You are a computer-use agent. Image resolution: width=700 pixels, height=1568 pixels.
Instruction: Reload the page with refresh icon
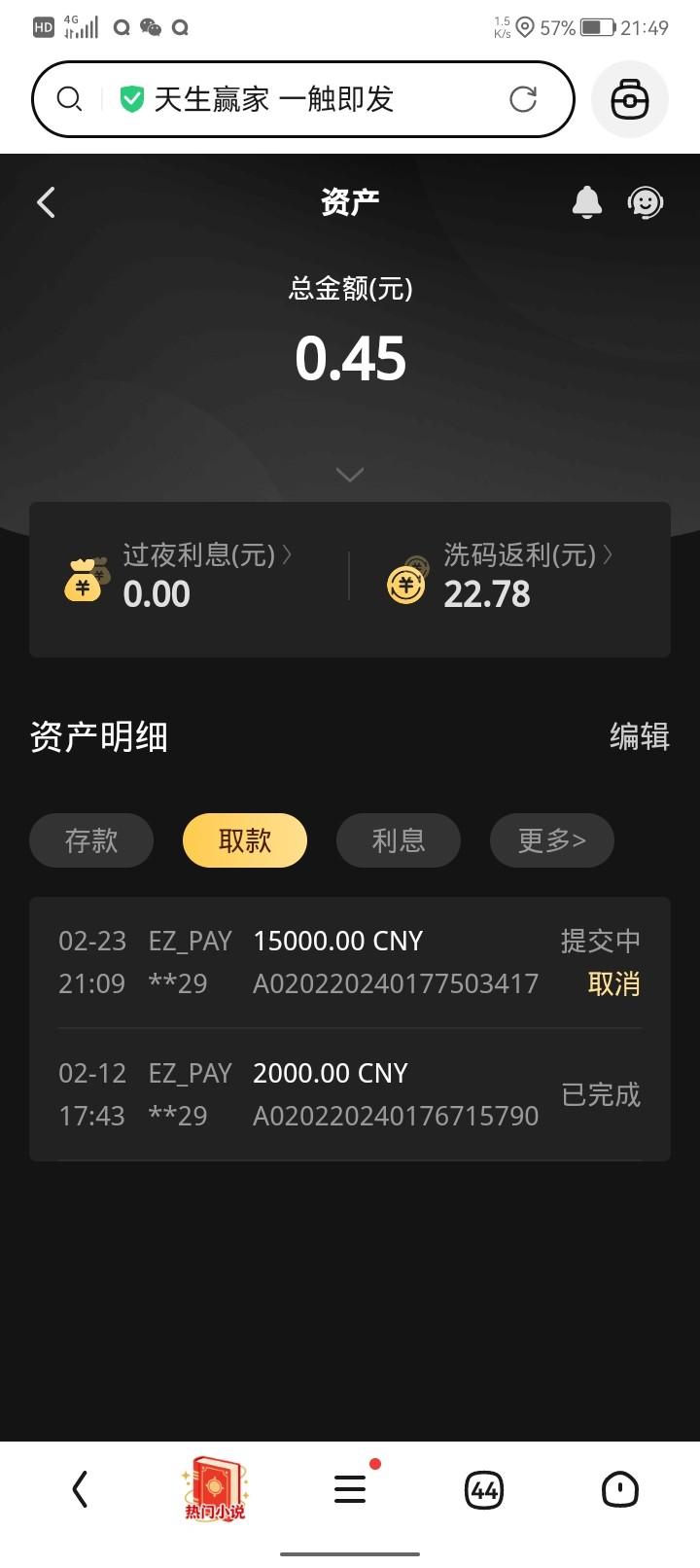[523, 99]
